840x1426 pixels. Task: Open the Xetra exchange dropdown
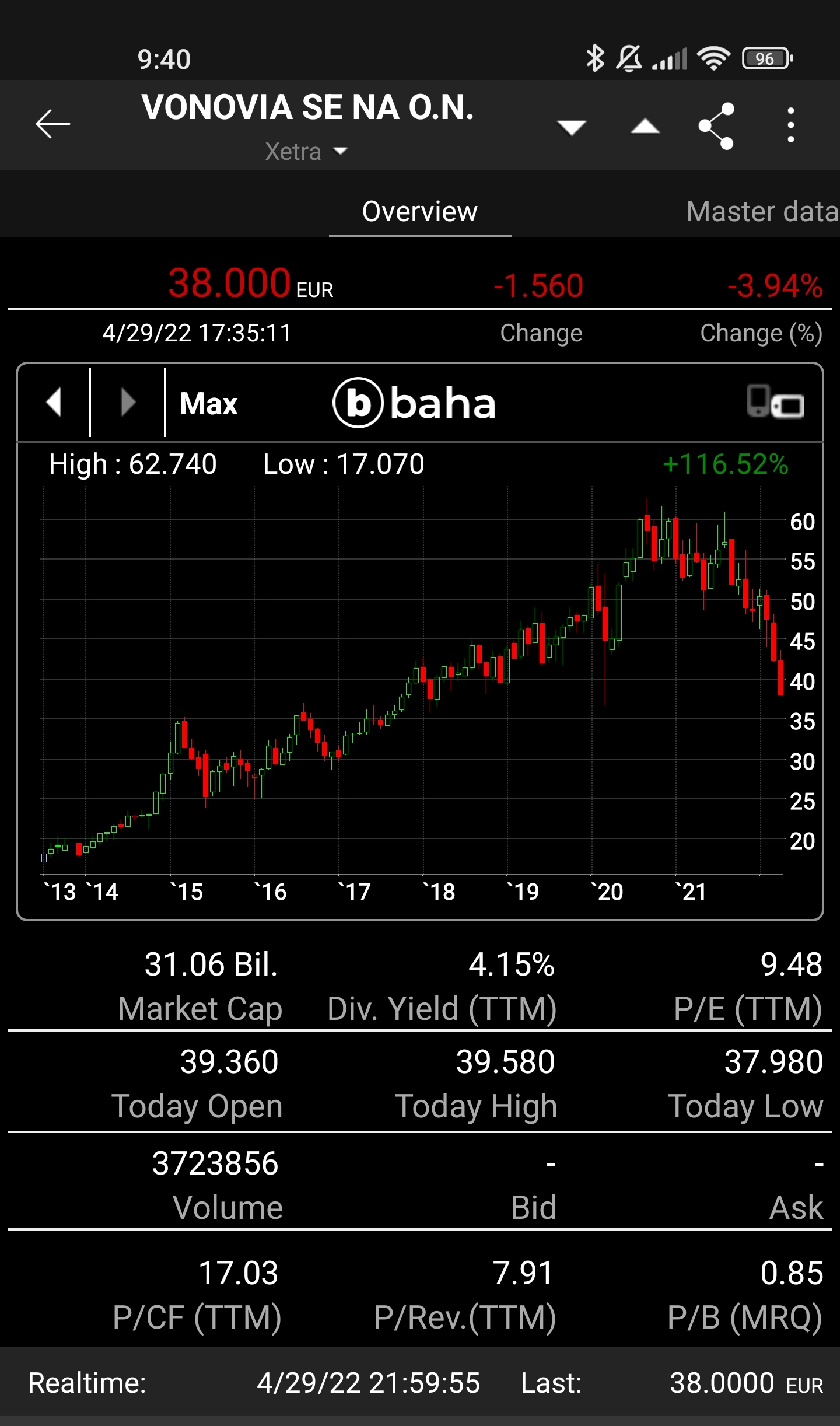(x=306, y=152)
